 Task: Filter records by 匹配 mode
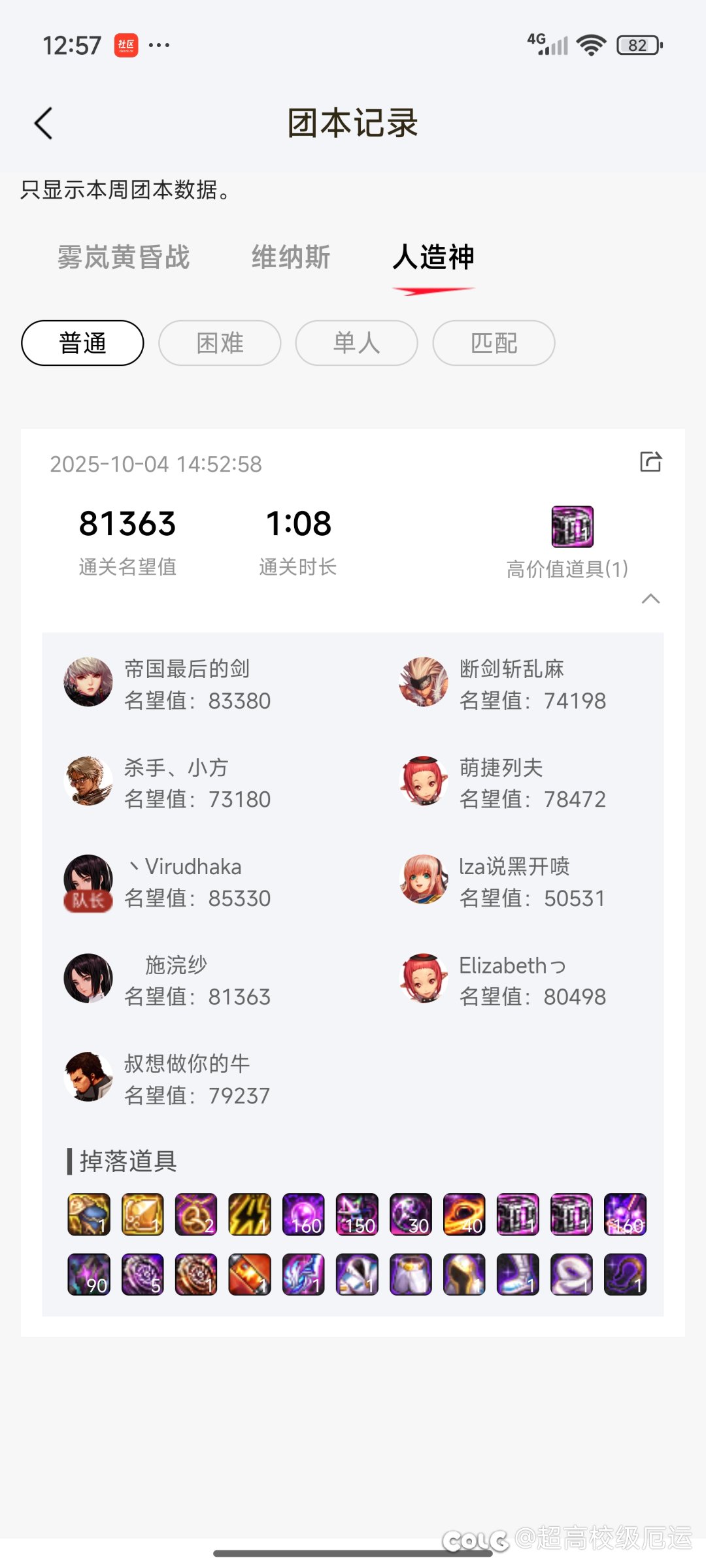tap(494, 343)
